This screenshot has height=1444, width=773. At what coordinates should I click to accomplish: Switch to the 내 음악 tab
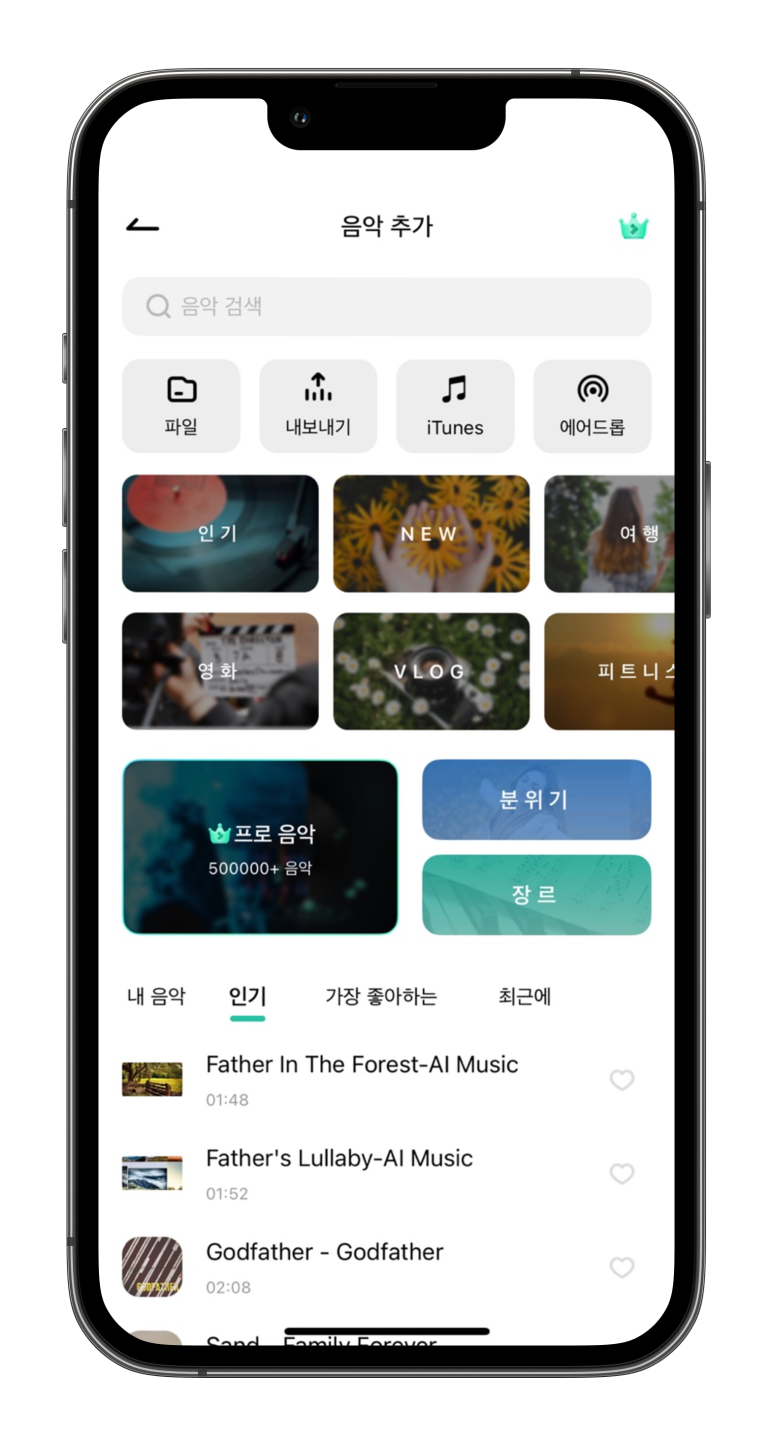pos(156,996)
